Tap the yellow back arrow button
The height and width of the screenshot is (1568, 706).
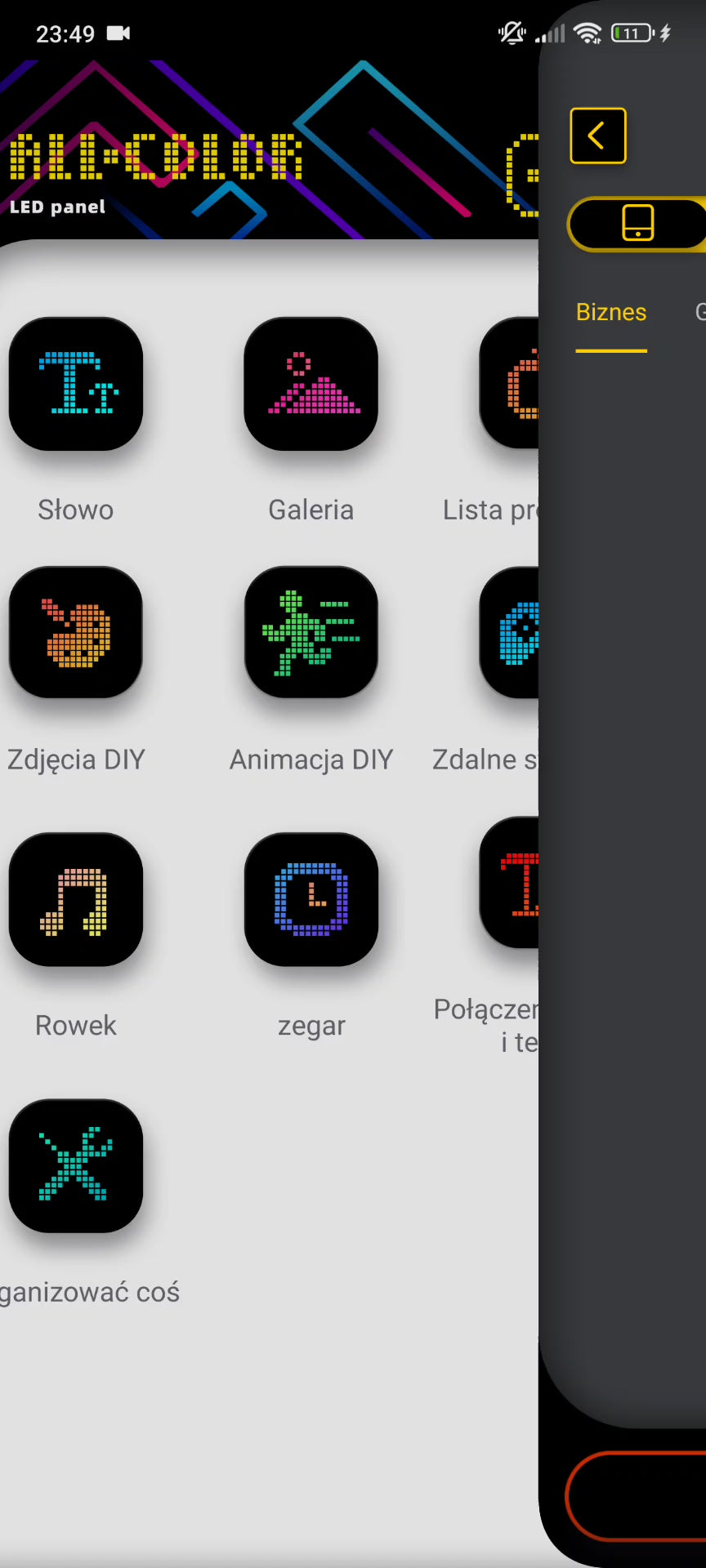click(598, 136)
